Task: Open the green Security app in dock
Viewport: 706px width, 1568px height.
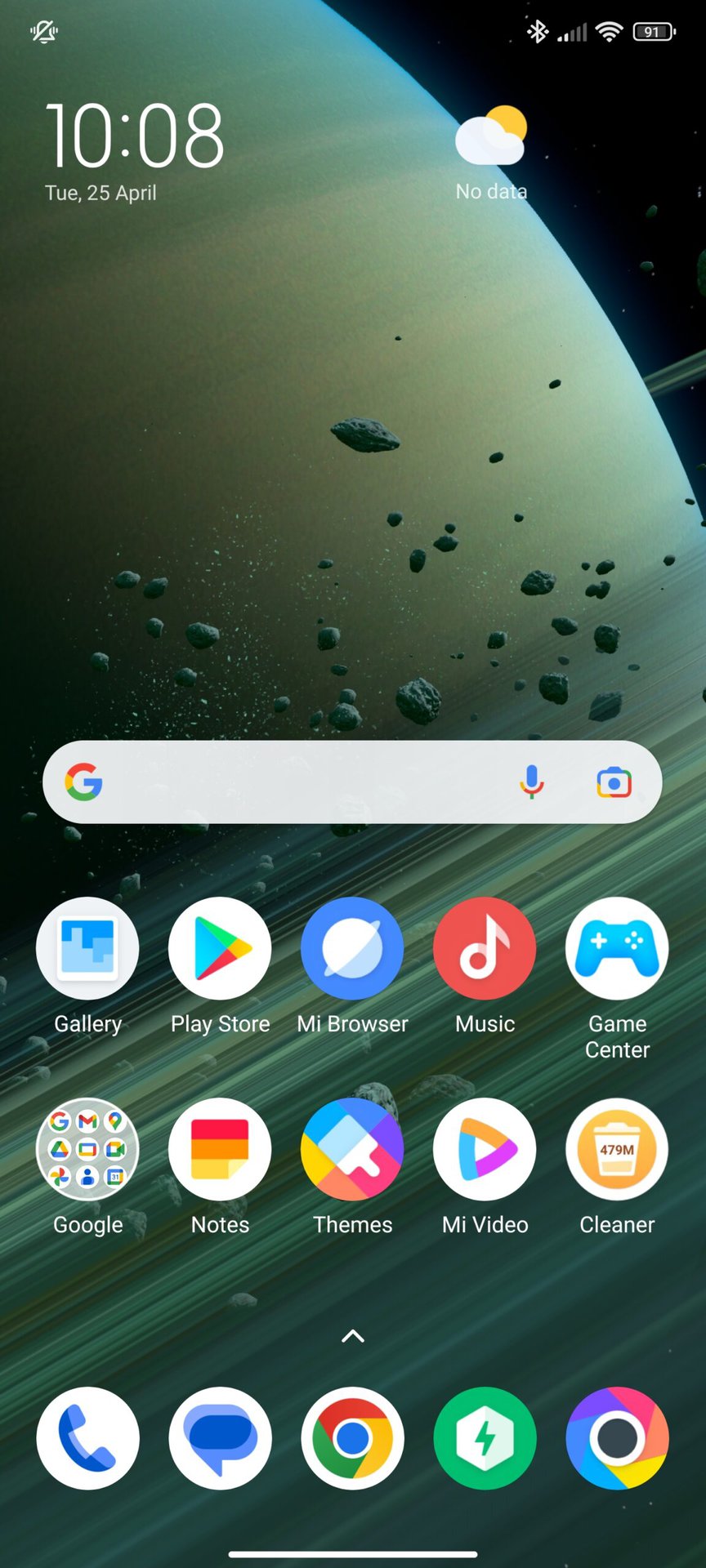Action: (485, 1438)
